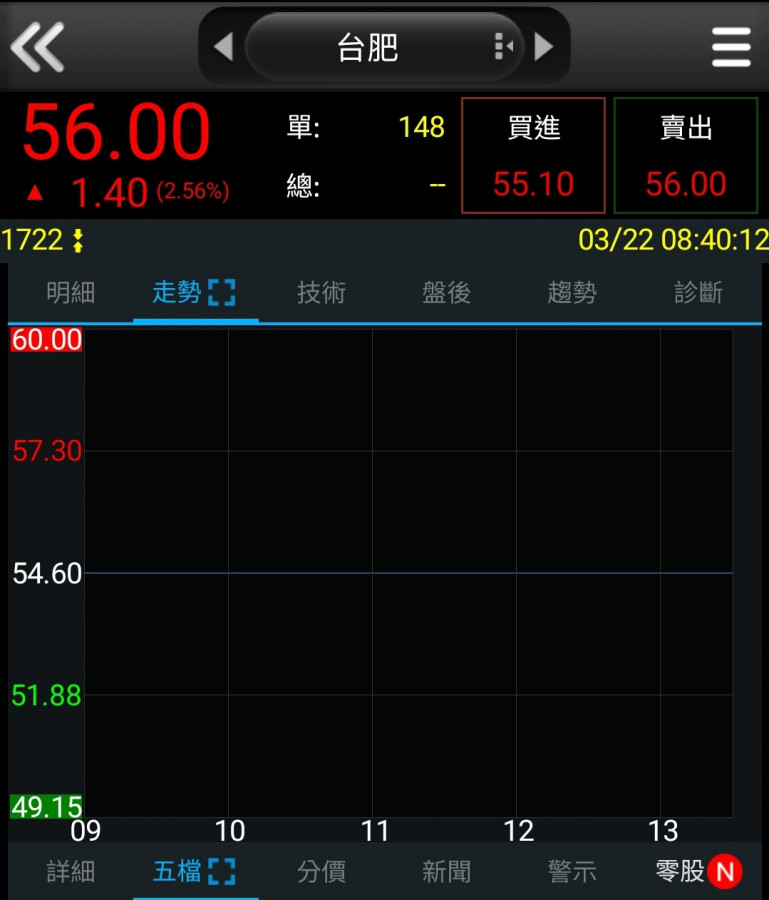
Task: Tap the 買進 buy button
Action: (533, 155)
